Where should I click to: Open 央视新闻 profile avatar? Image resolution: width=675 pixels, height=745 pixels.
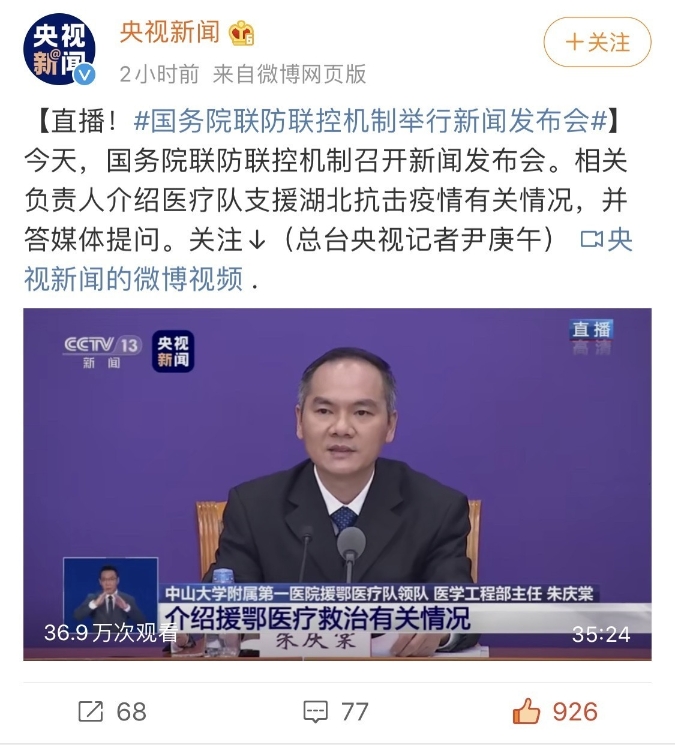tap(59, 50)
